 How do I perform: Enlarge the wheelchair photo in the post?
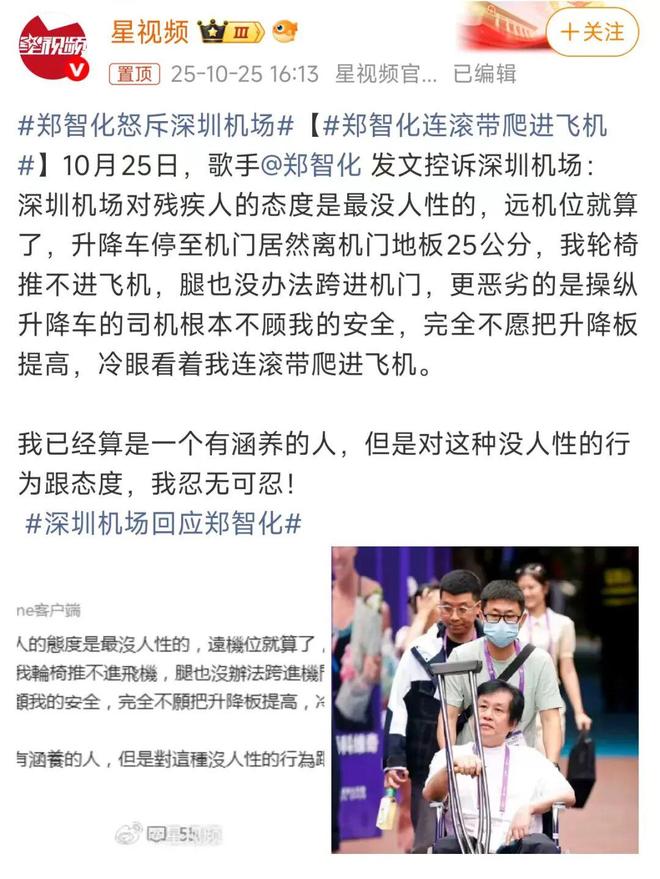[484, 700]
